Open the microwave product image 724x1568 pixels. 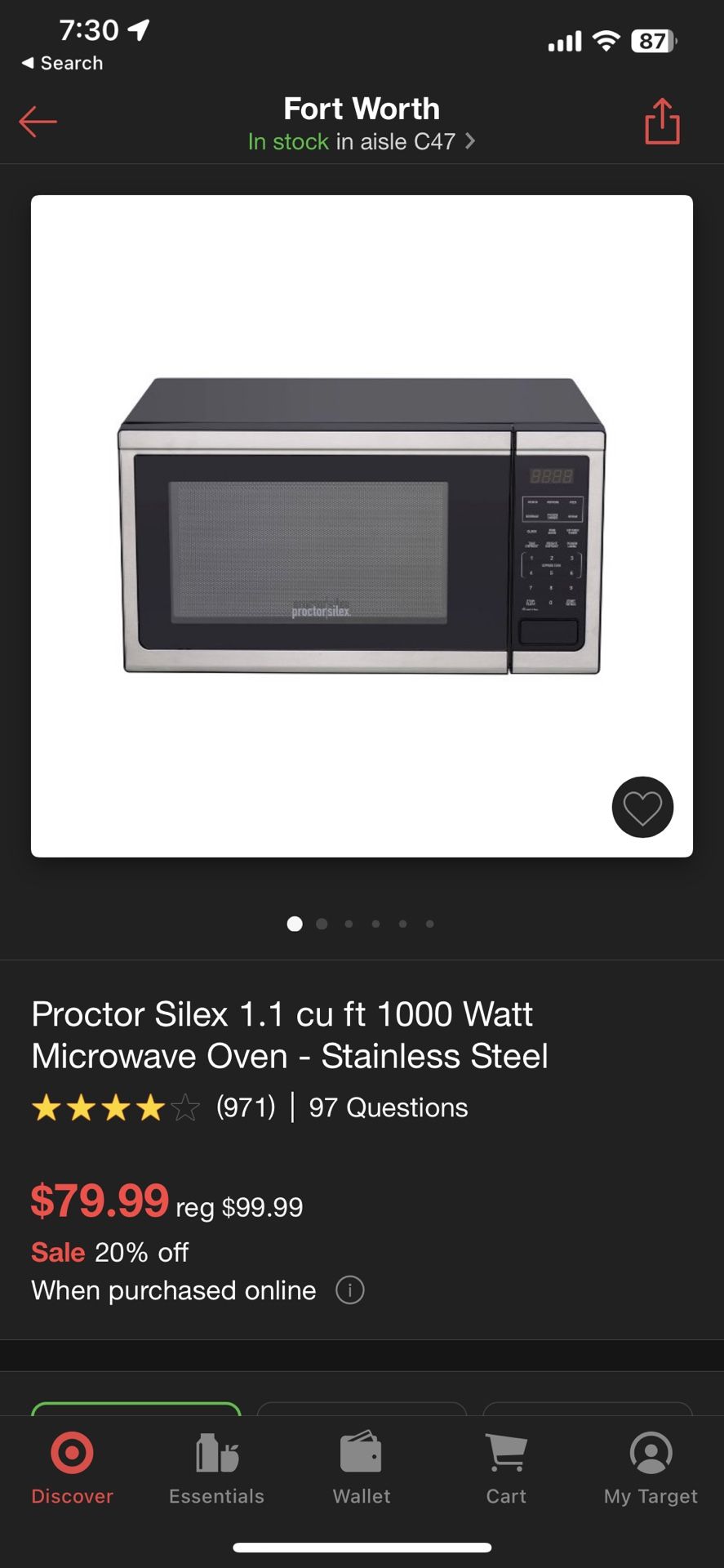point(362,526)
